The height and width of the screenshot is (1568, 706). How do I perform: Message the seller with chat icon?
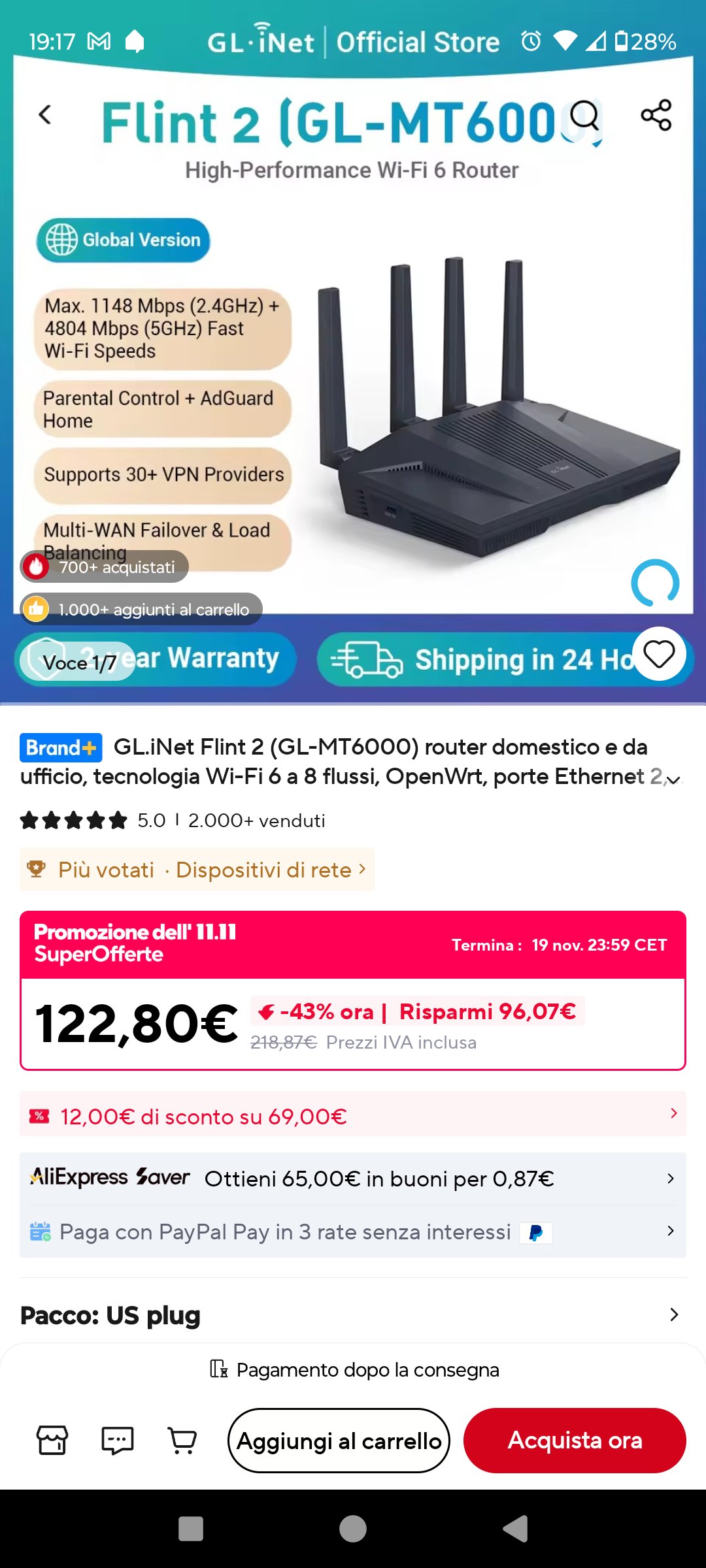[x=118, y=1440]
